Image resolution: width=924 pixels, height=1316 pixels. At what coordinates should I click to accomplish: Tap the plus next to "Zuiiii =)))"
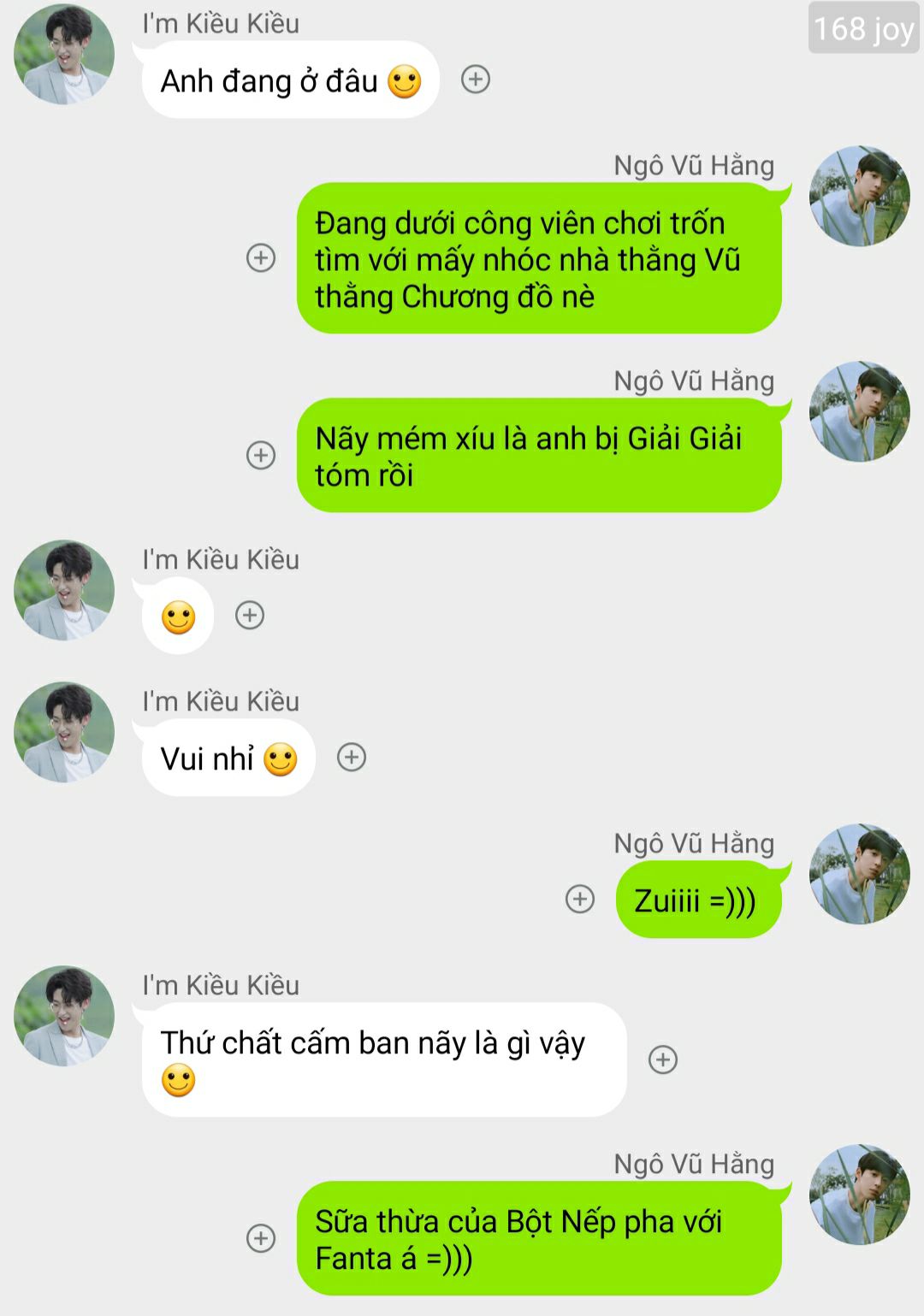580,899
